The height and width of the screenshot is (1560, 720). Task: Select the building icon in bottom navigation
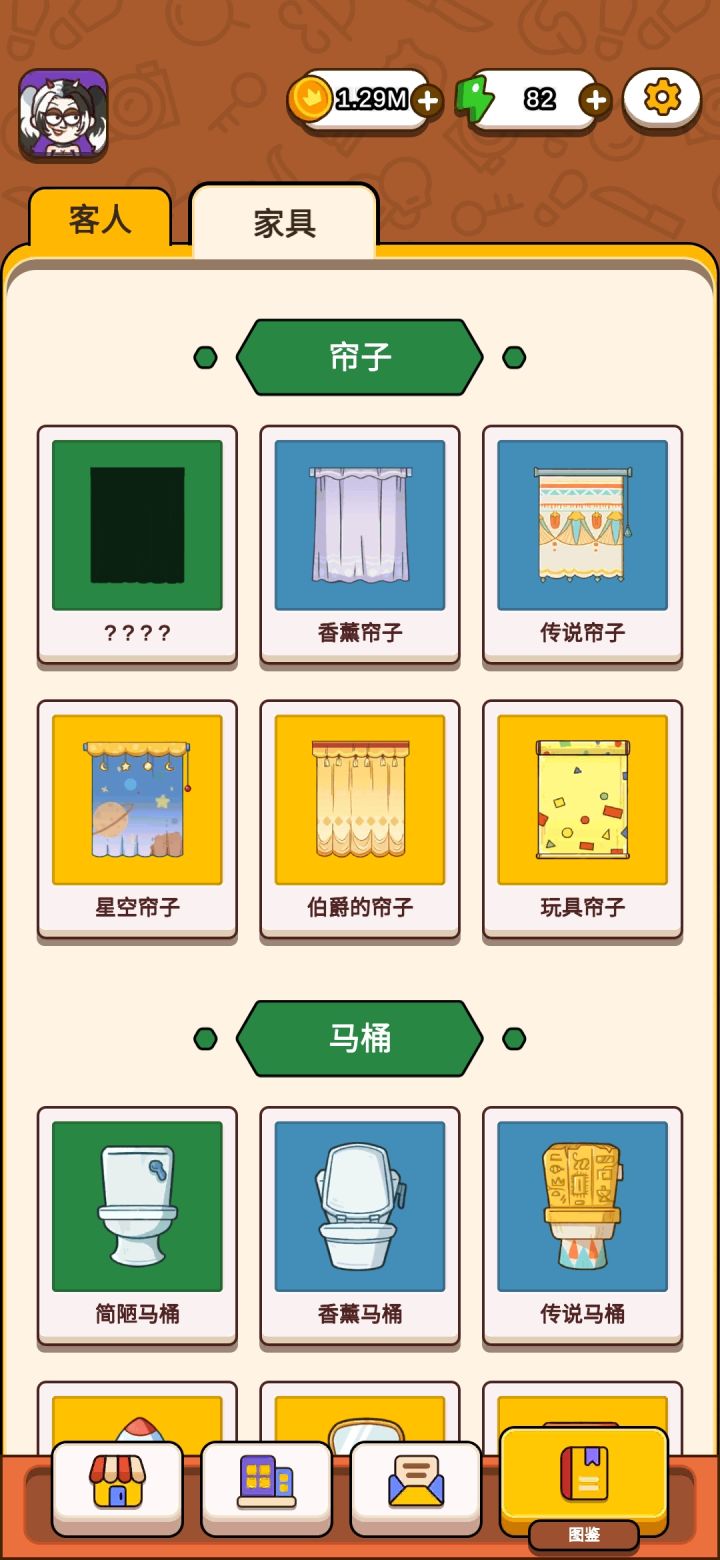(x=265, y=1487)
